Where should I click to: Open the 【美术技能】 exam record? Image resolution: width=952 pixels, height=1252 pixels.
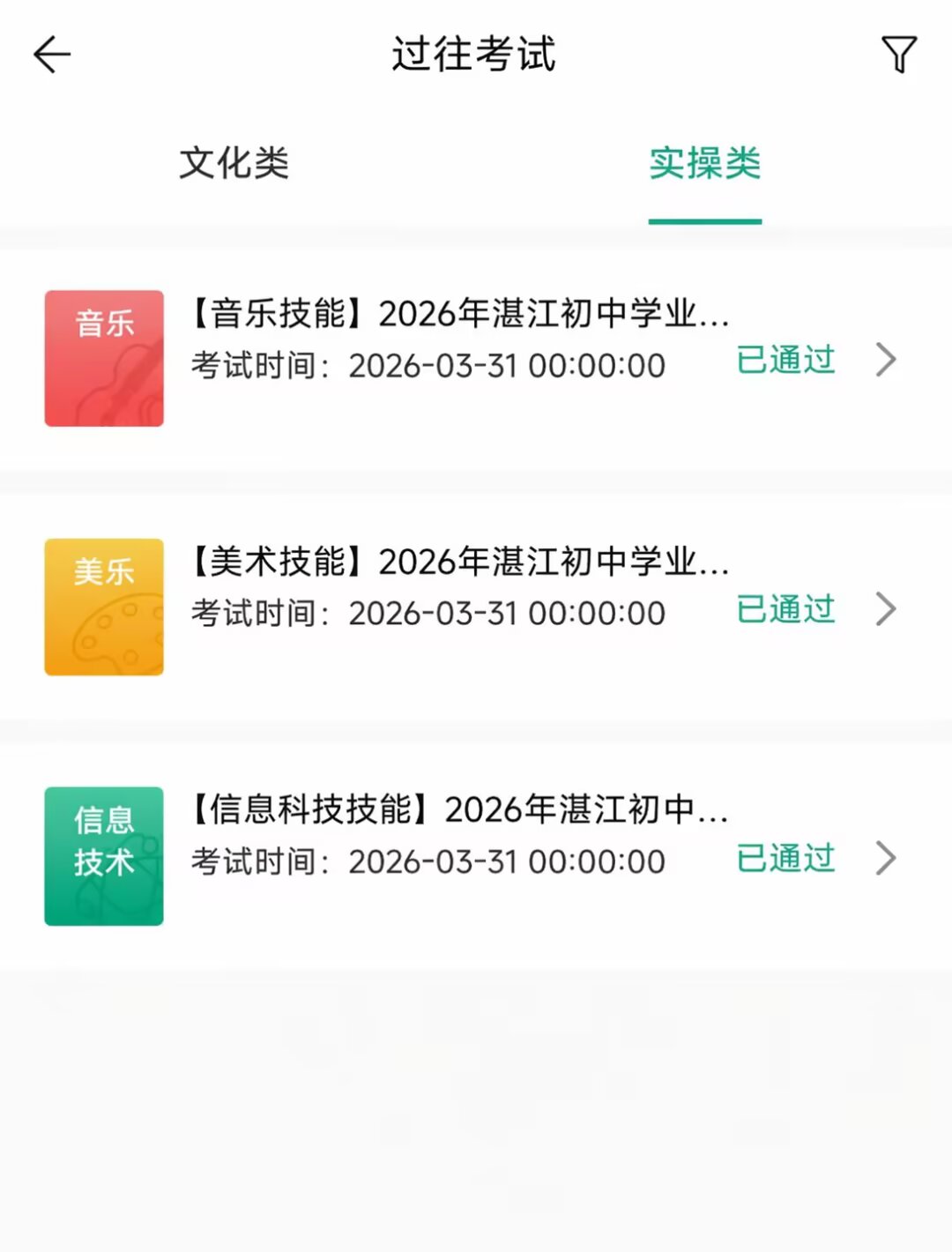[476, 607]
